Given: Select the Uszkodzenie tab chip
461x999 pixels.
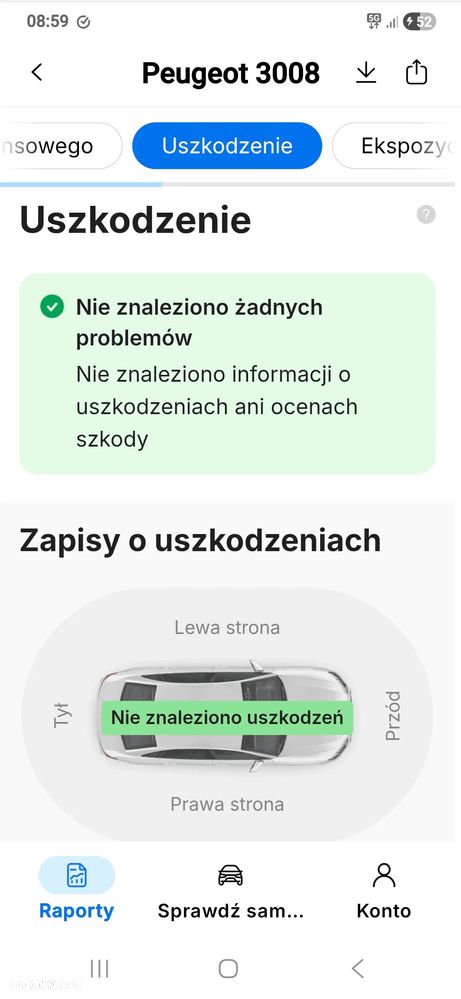Looking at the screenshot, I should [227, 146].
